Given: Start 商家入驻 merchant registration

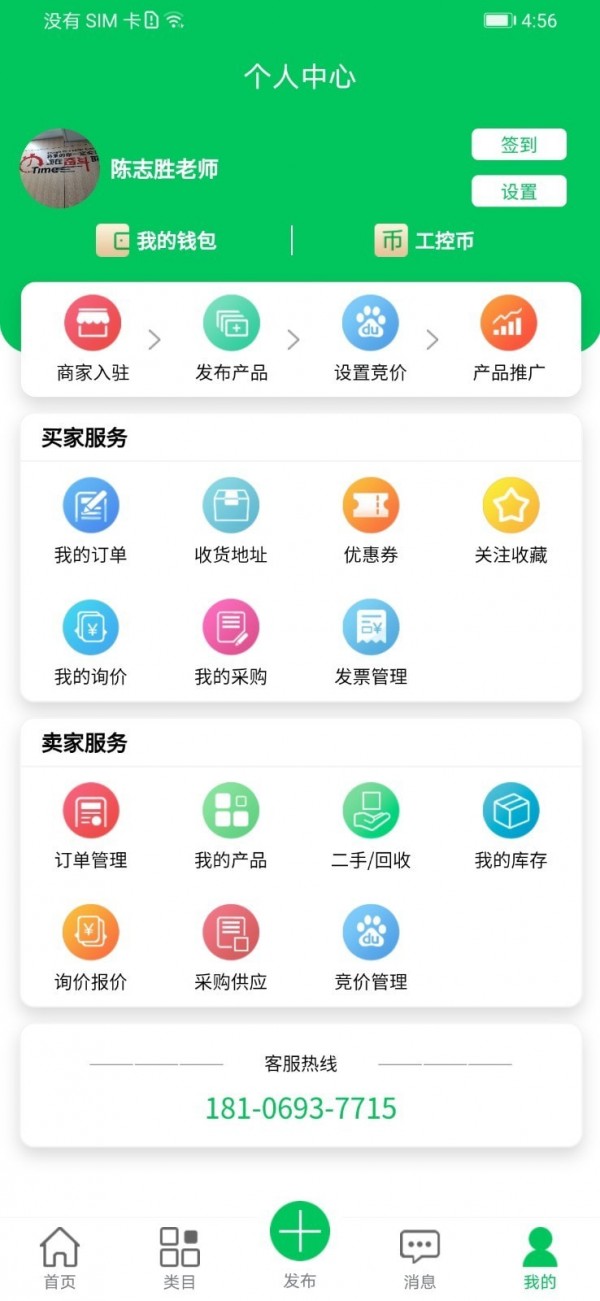Looking at the screenshot, I should (93, 341).
